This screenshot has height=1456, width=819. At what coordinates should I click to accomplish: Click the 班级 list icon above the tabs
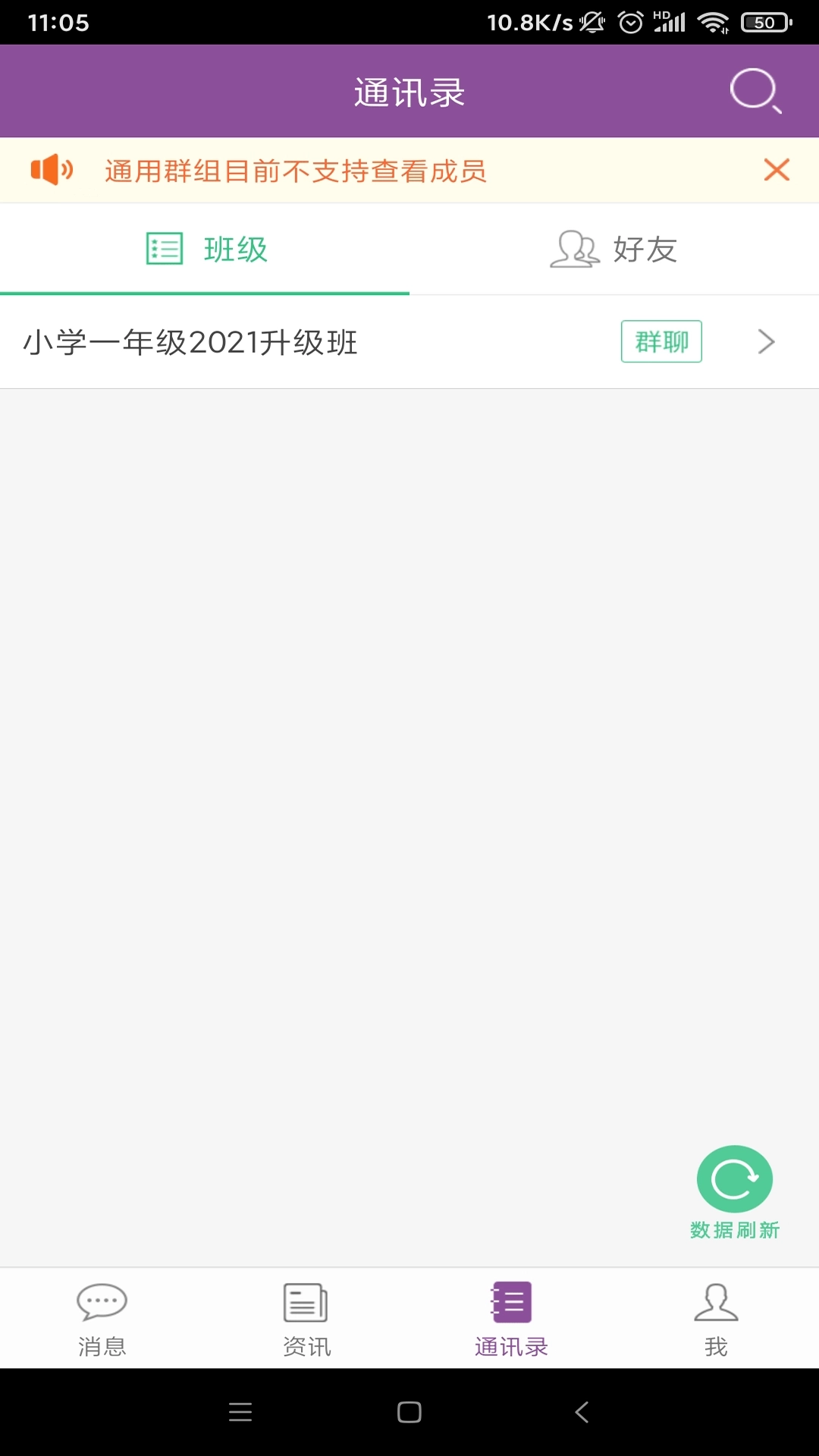click(x=164, y=249)
